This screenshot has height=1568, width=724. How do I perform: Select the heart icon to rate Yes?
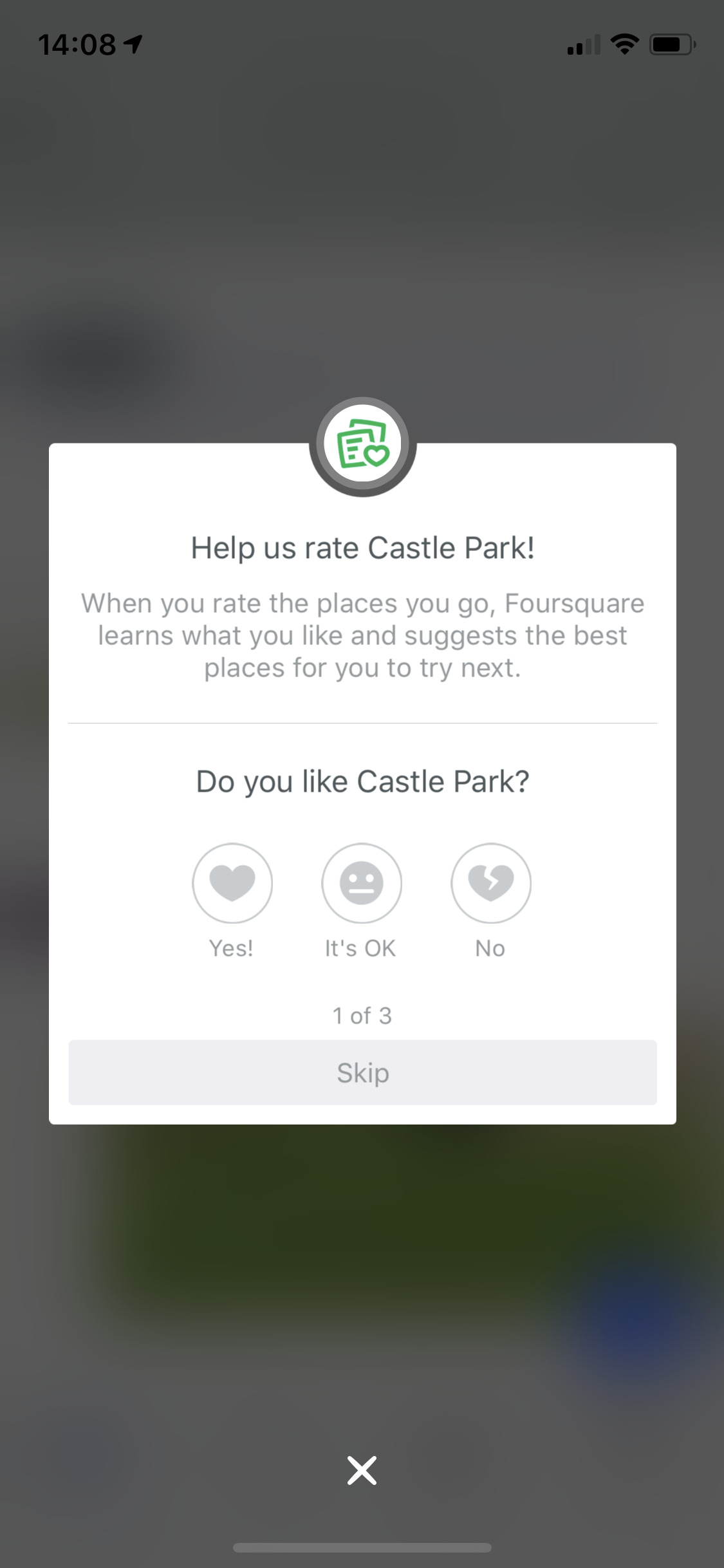[232, 883]
